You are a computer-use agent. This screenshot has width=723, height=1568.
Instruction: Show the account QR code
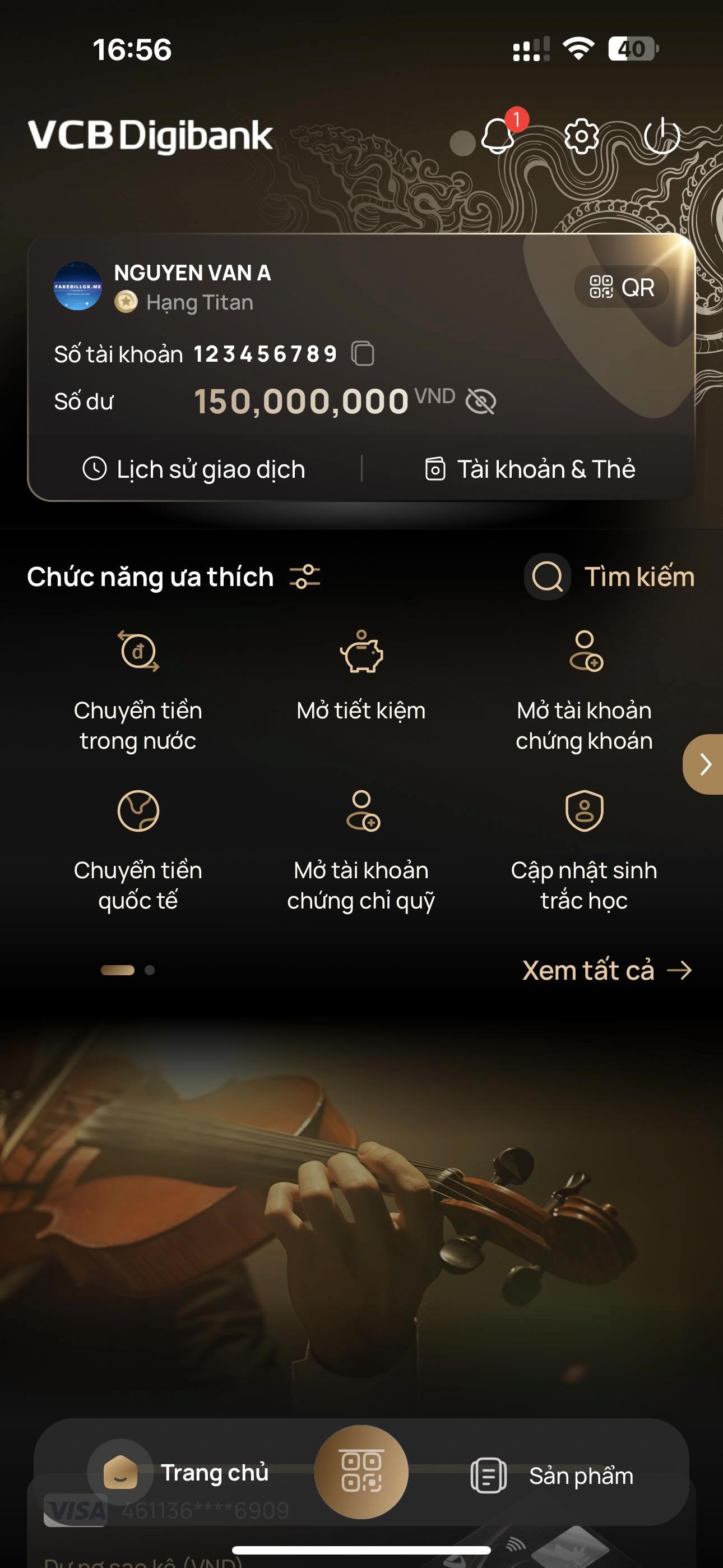click(x=622, y=287)
